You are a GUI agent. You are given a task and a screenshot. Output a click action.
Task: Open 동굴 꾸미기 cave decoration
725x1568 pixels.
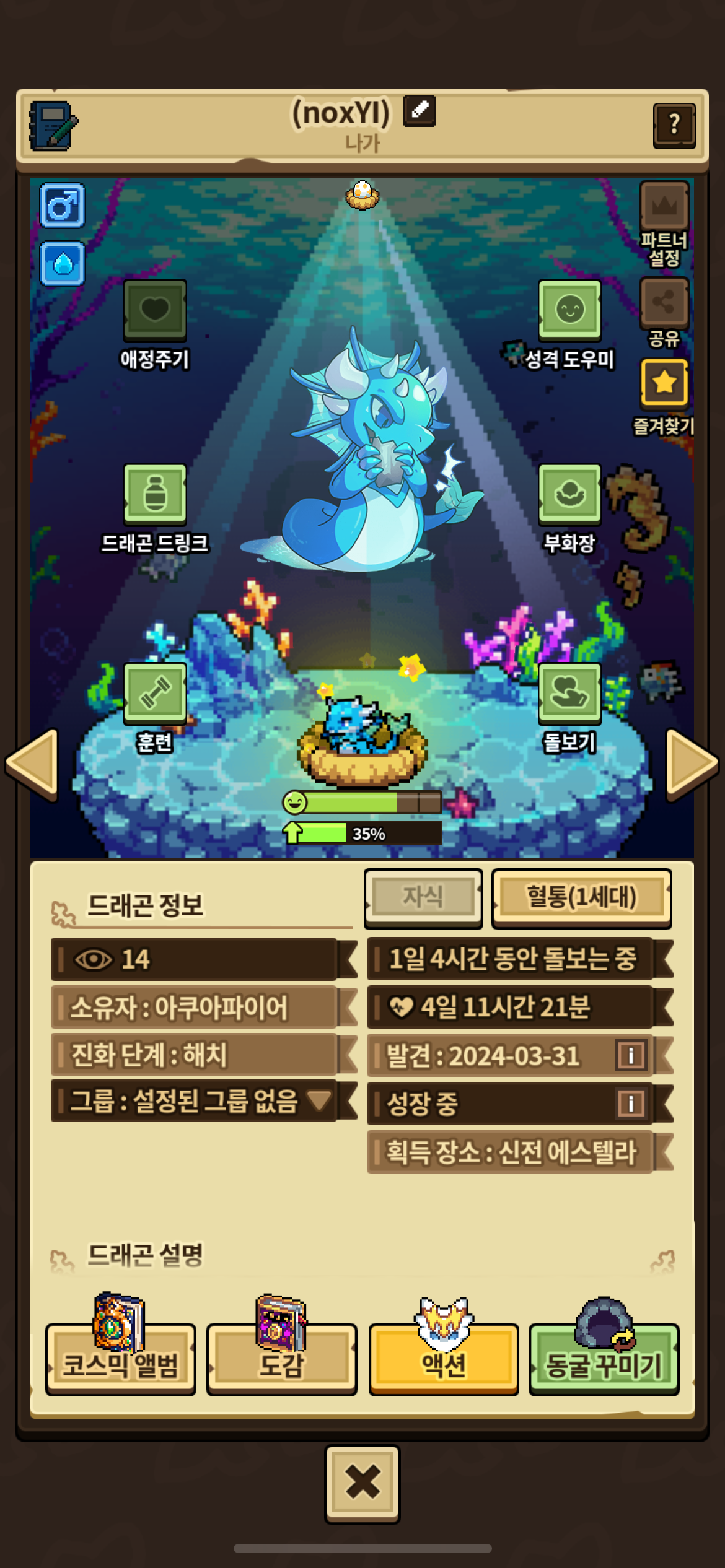coord(604,1360)
